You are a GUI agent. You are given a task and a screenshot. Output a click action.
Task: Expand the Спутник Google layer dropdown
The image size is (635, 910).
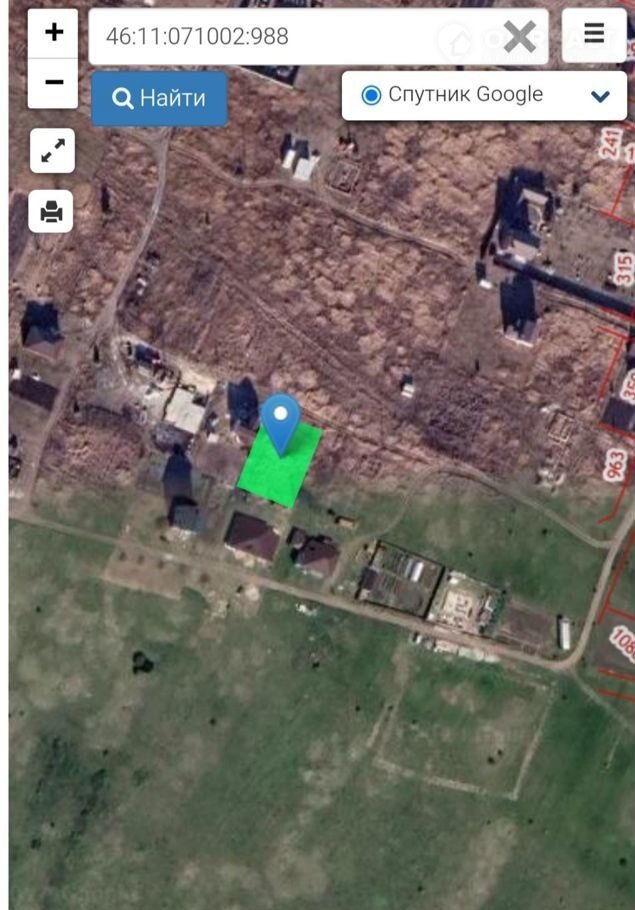click(600, 96)
